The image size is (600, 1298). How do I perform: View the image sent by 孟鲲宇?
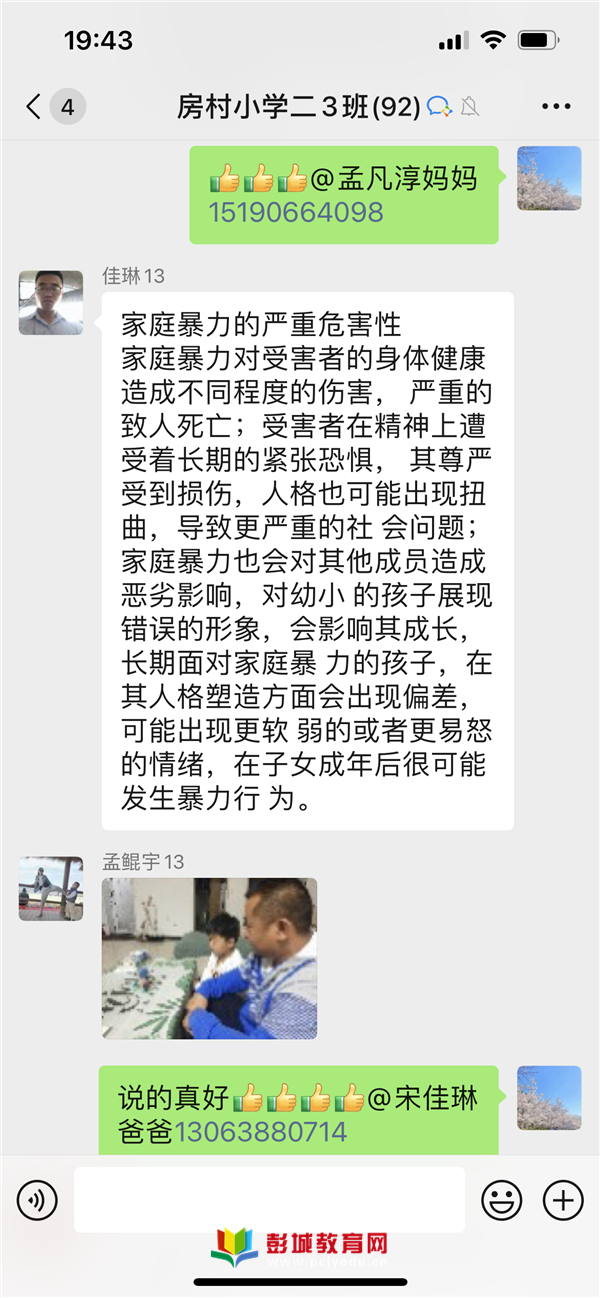pyautogui.click(x=209, y=958)
